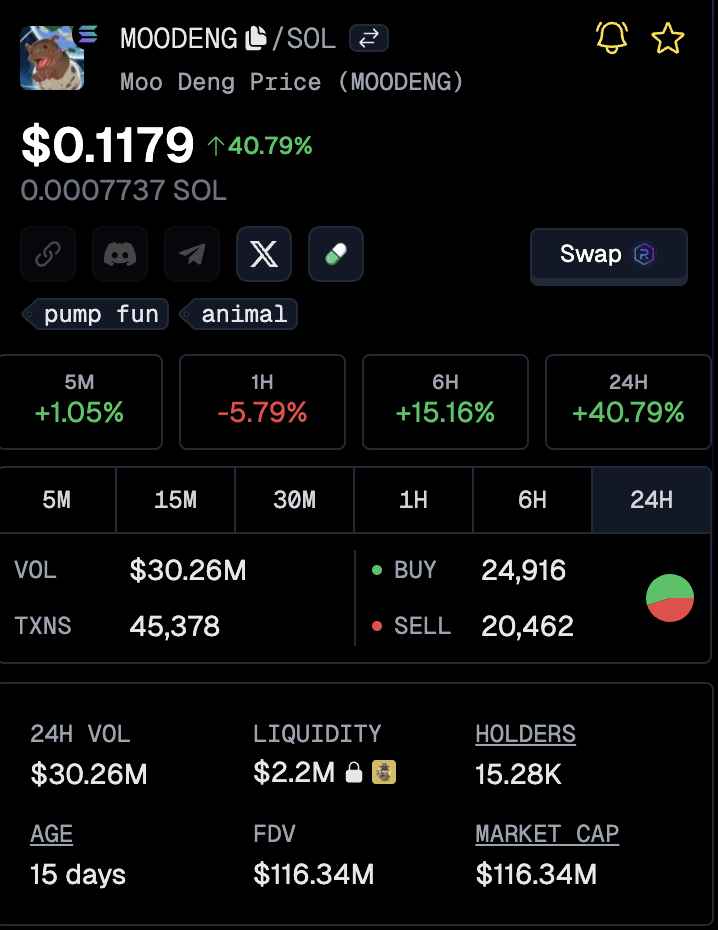Open the HOLDERS details link
The image size is (718, 930).
(x=525, y=734)
